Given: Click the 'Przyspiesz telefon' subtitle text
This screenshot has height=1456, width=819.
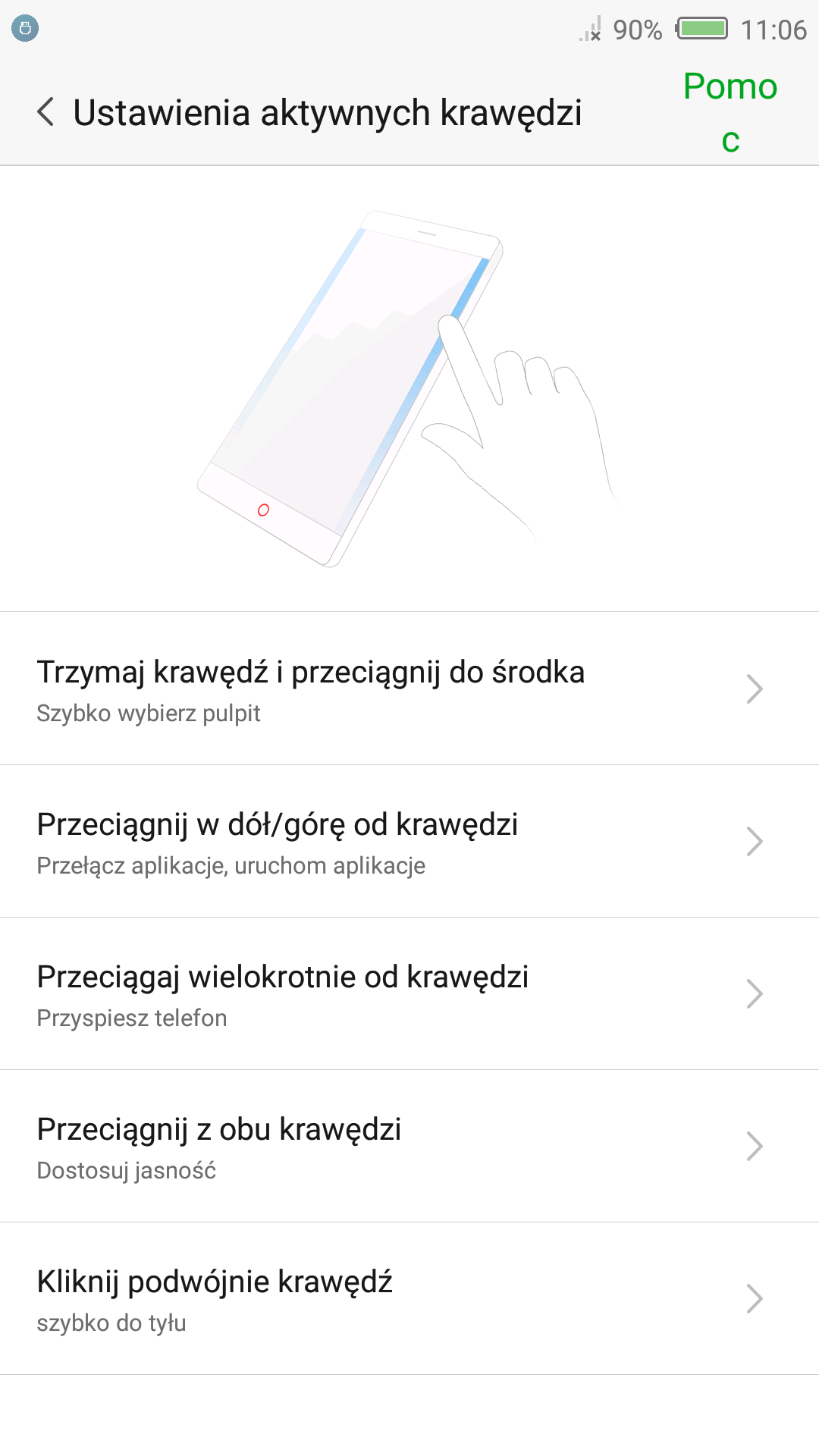Looking at the screenshot, I should tap(131, 1018).
